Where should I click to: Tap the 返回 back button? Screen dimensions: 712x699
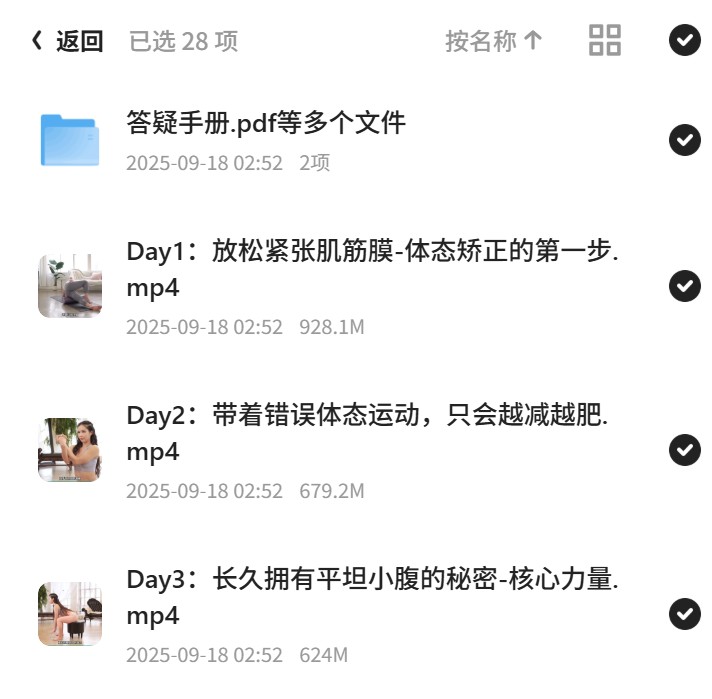(67, 41)
